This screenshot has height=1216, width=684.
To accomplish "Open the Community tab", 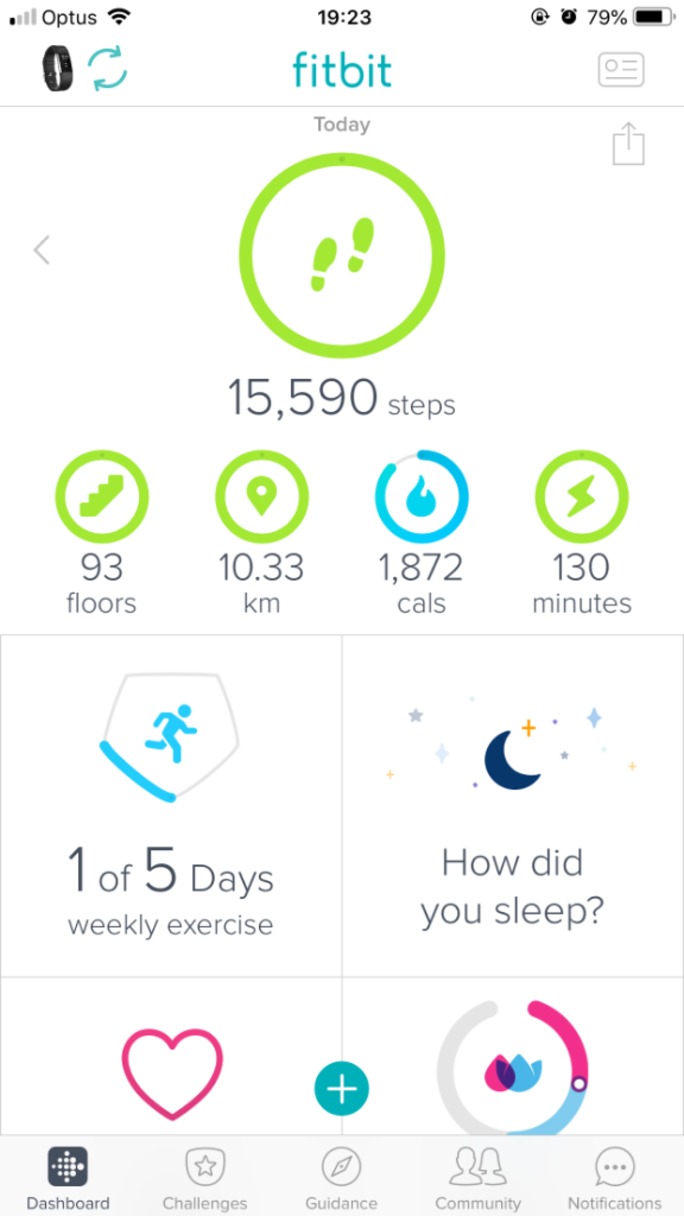I will coord(478,1178).
